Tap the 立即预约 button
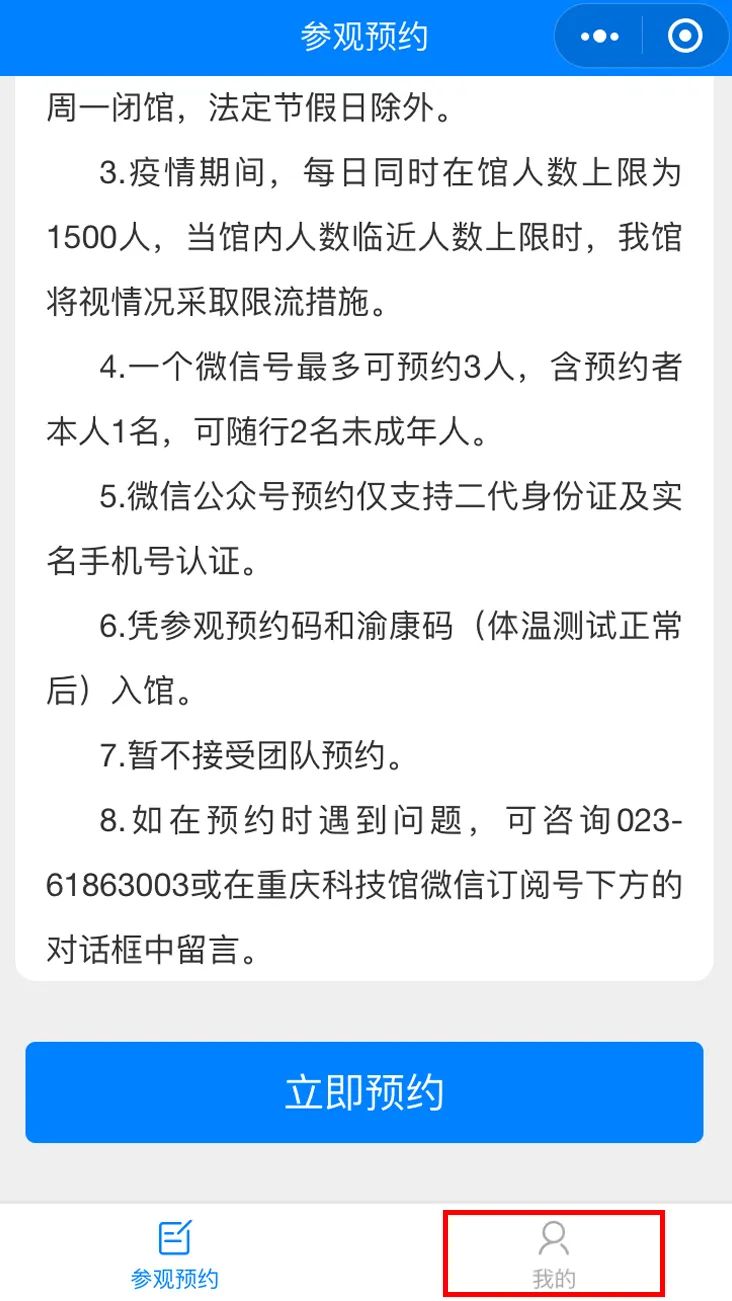Image resolution: width=732 pixels, height=1301 pixels. coord(364,1092)
